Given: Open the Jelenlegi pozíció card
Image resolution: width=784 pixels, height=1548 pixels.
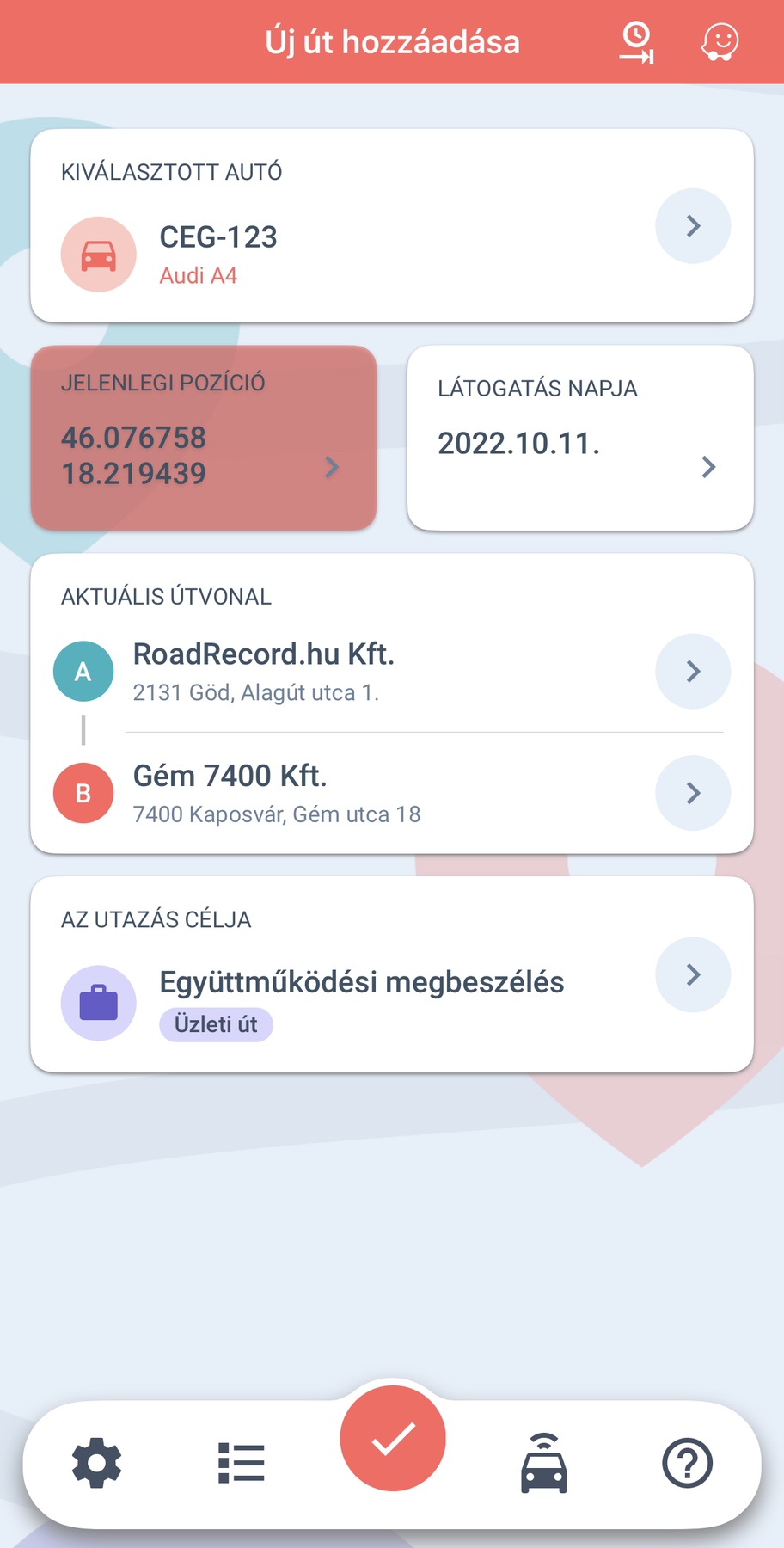Looking at the screenshot, I should pyautogui.click(x=204, y=439).
